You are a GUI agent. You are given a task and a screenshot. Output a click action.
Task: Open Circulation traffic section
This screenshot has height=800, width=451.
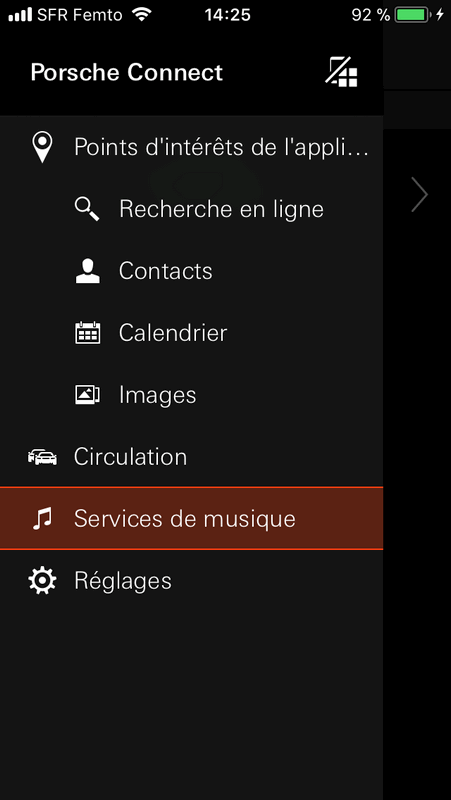coord(191,457)
